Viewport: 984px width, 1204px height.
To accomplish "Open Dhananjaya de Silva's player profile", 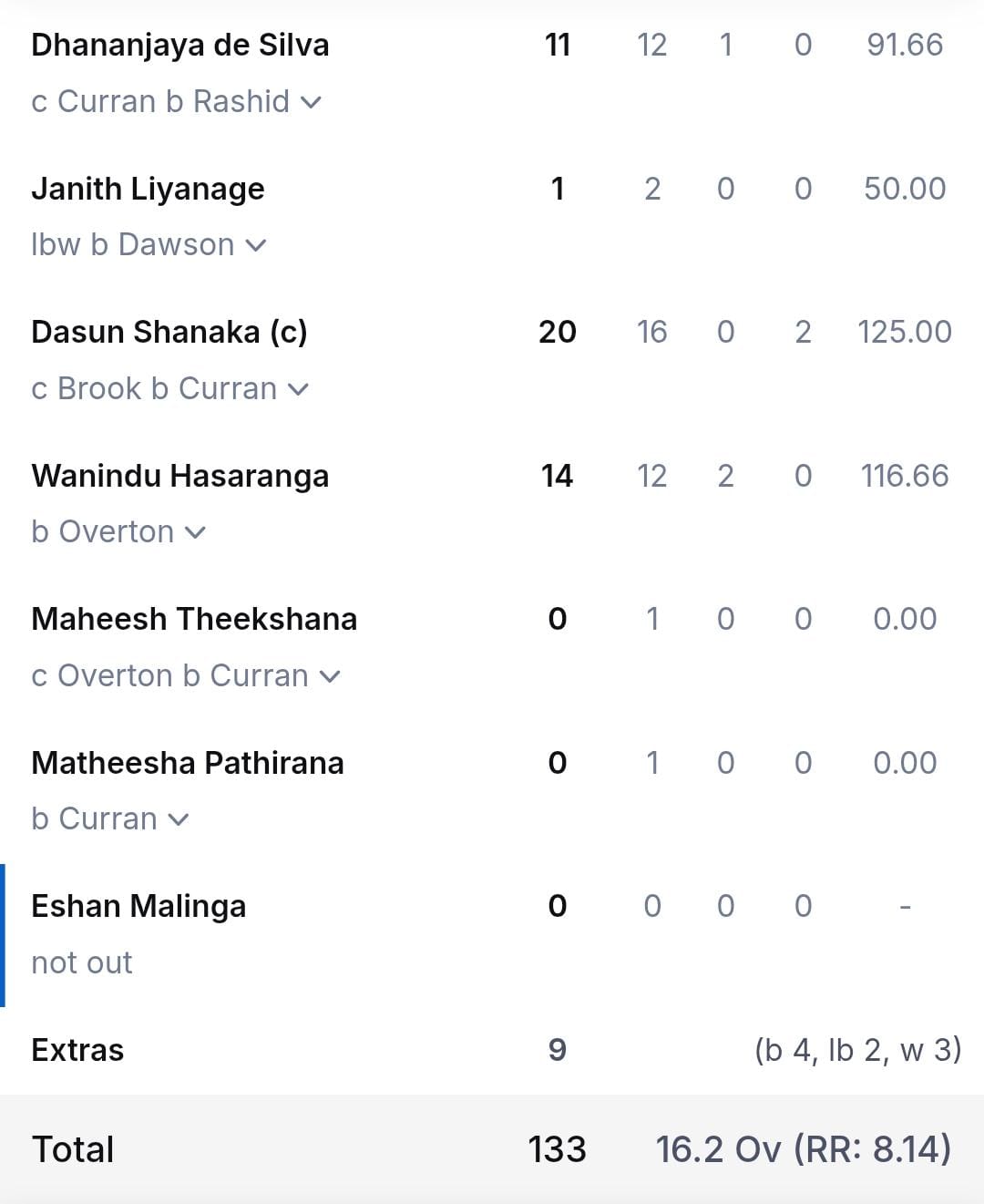I will pos(179,45).
